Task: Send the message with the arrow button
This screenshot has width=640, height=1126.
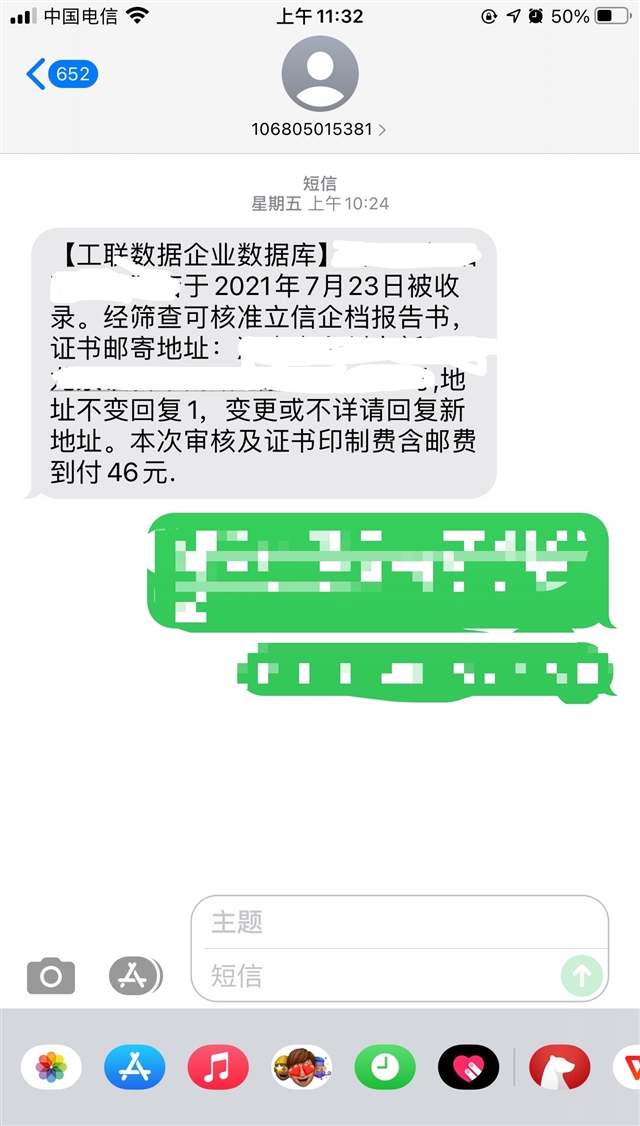Action: coord(581,974)
